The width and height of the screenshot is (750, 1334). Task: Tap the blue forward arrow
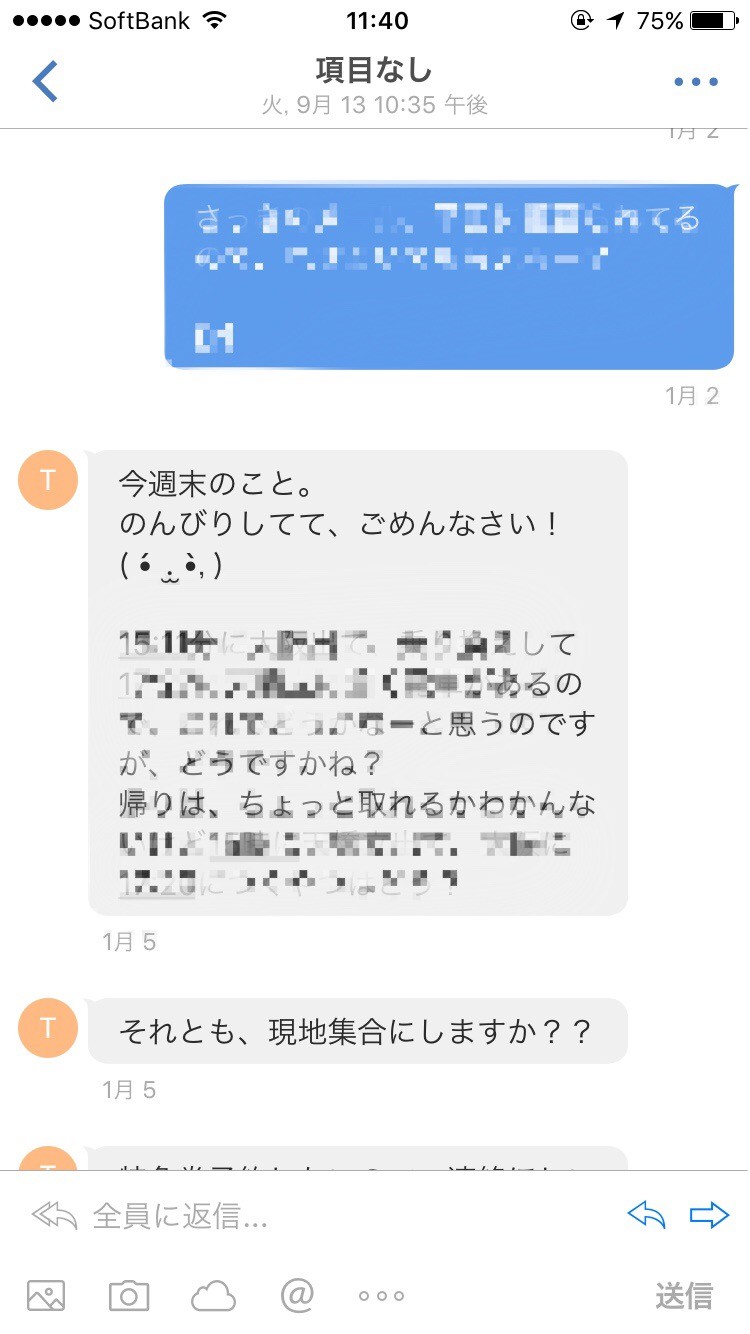point(709,1215)
